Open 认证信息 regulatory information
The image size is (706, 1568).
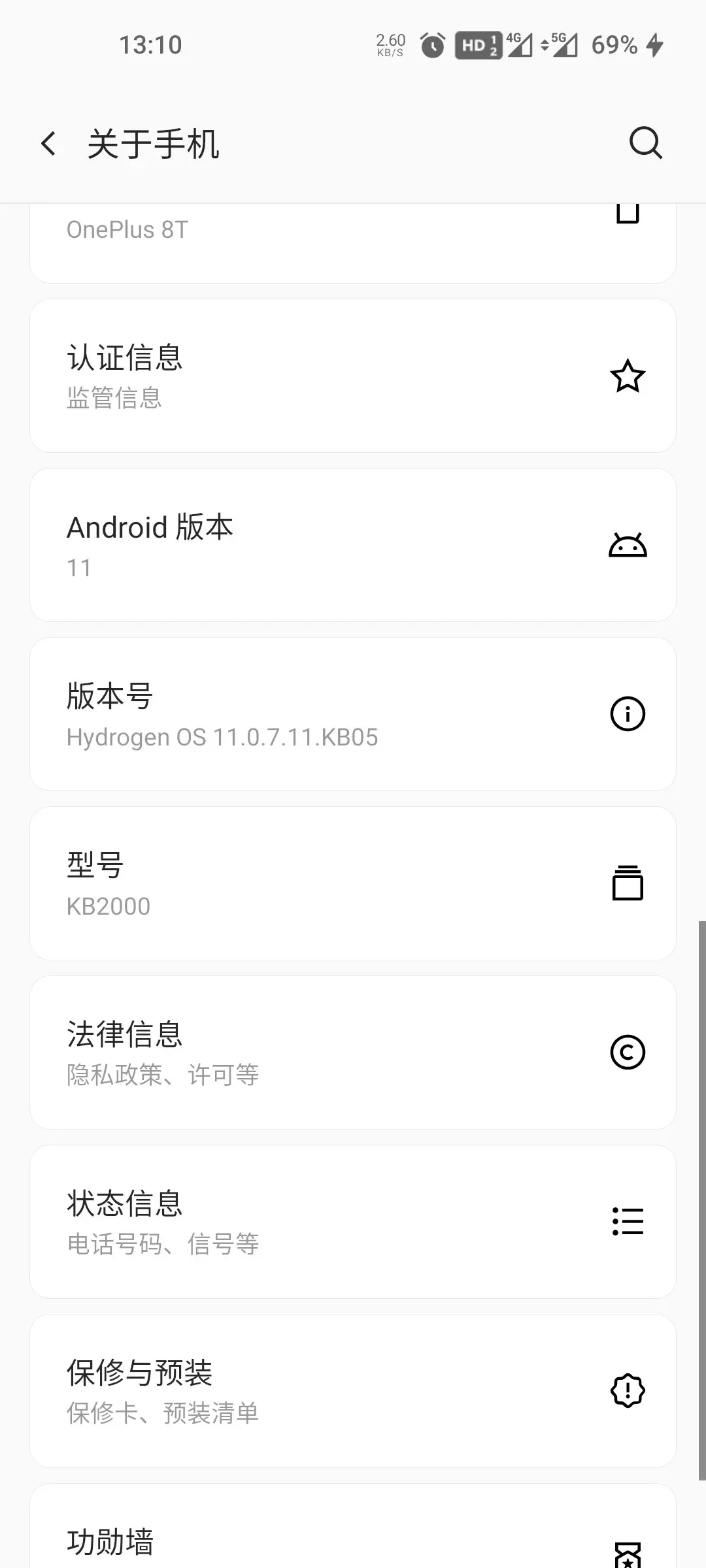pyautogui.click(x=353, y=376)
